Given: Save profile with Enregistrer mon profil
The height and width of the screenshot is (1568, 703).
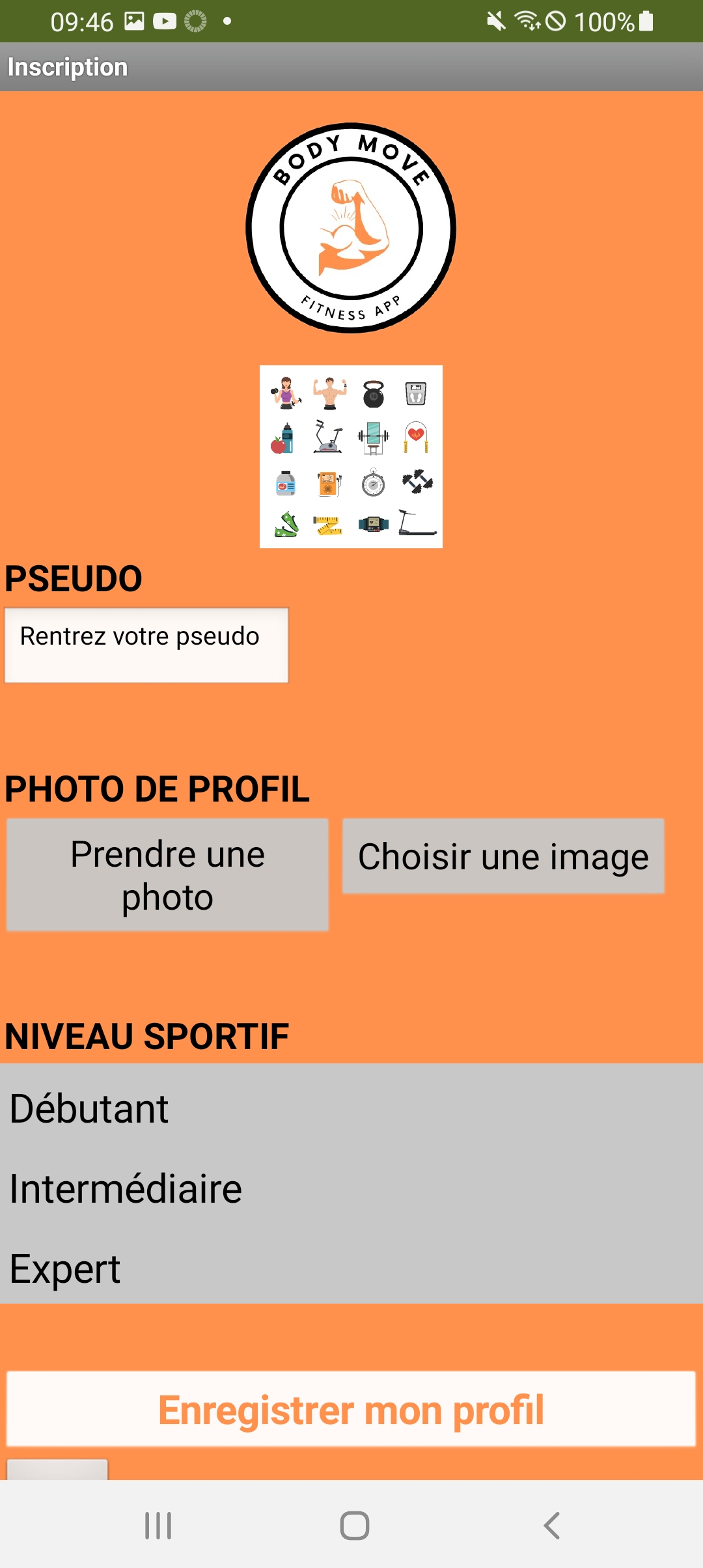Looking at the screenshot, I should pyautogui.click(x=351, y=1409).
